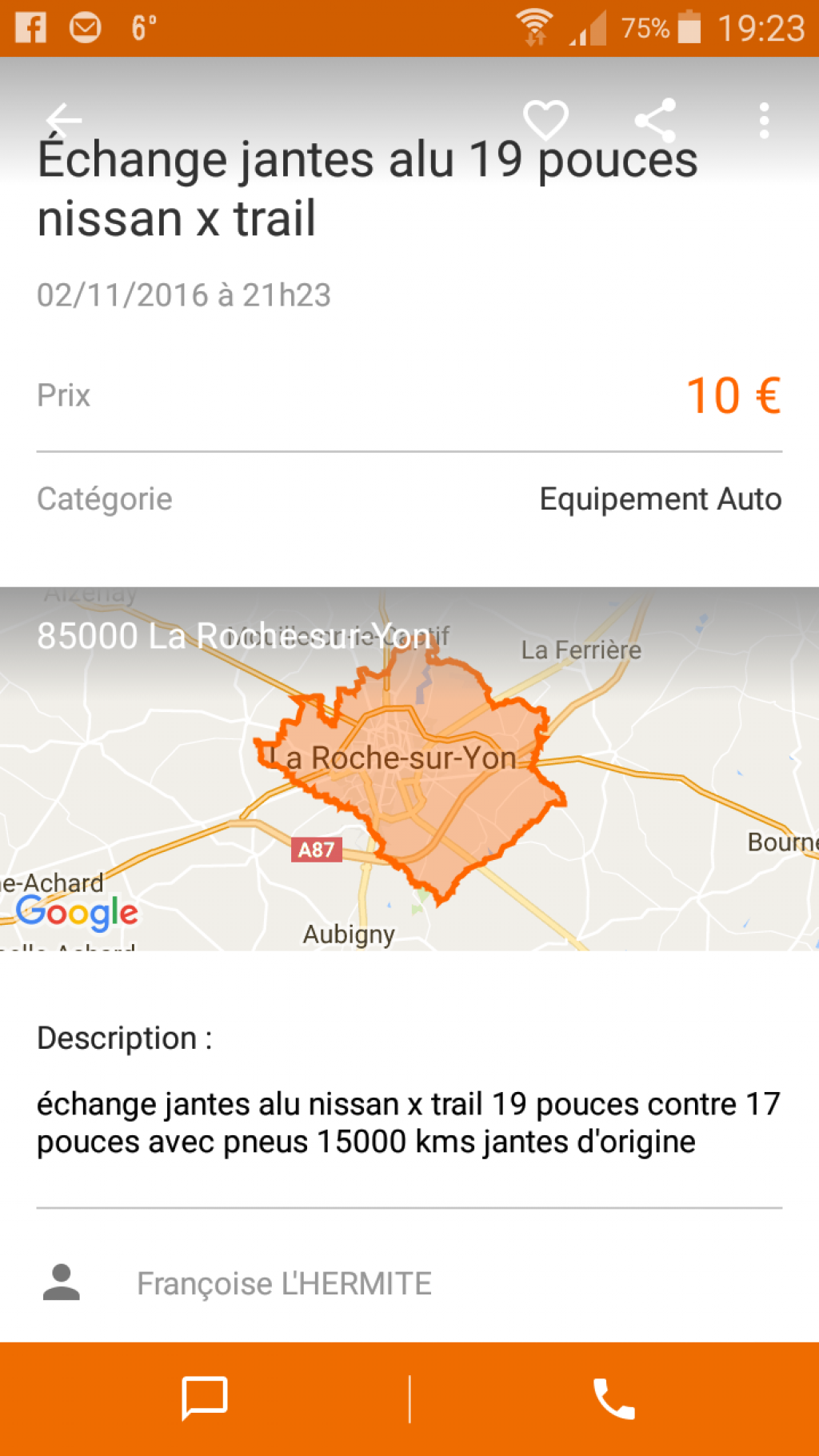
Task: Send a message to the seller
Action: (x=205, y=1398)
